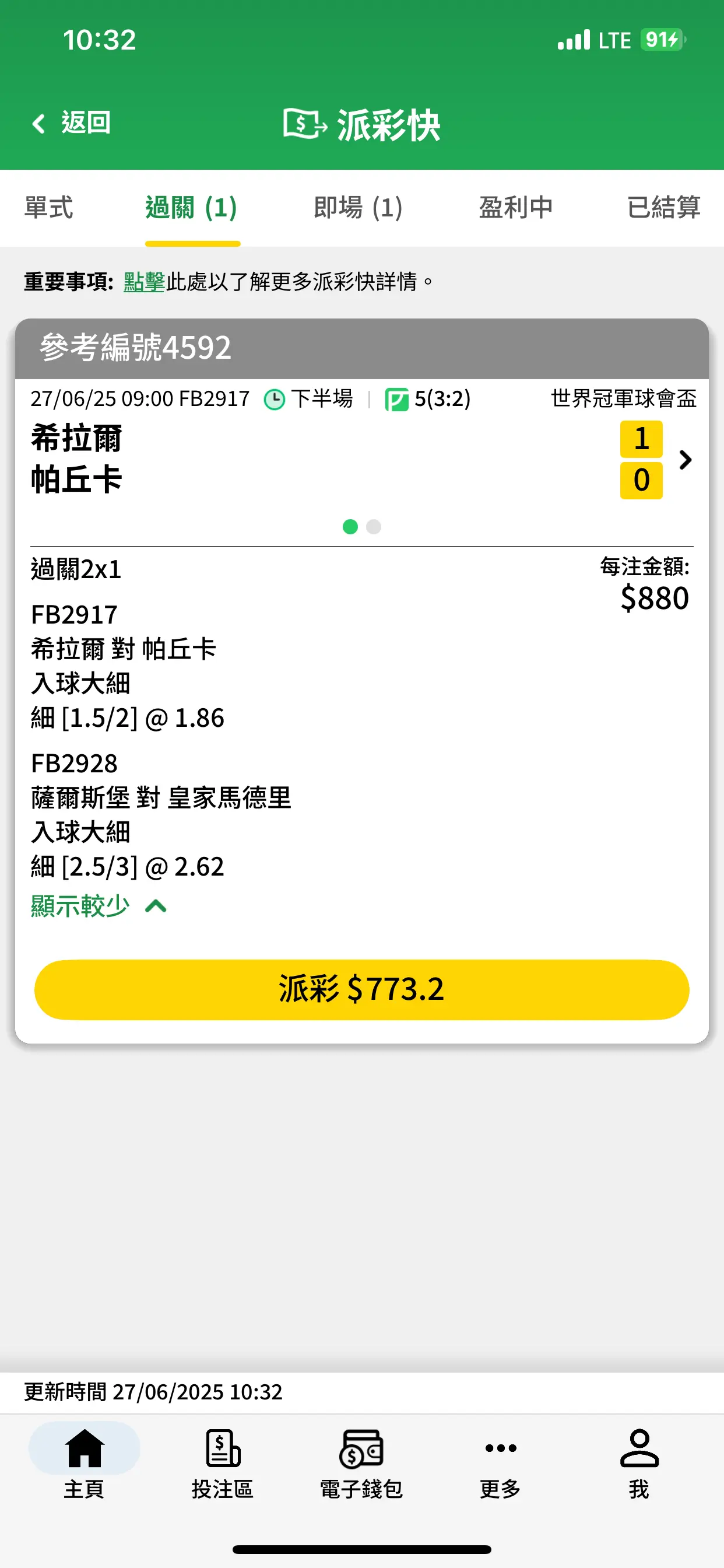The width and height of the screenshot is (724, 1568).
Task: Collapse bet details with 顯示較少
Action: click(x=99, y=906)
